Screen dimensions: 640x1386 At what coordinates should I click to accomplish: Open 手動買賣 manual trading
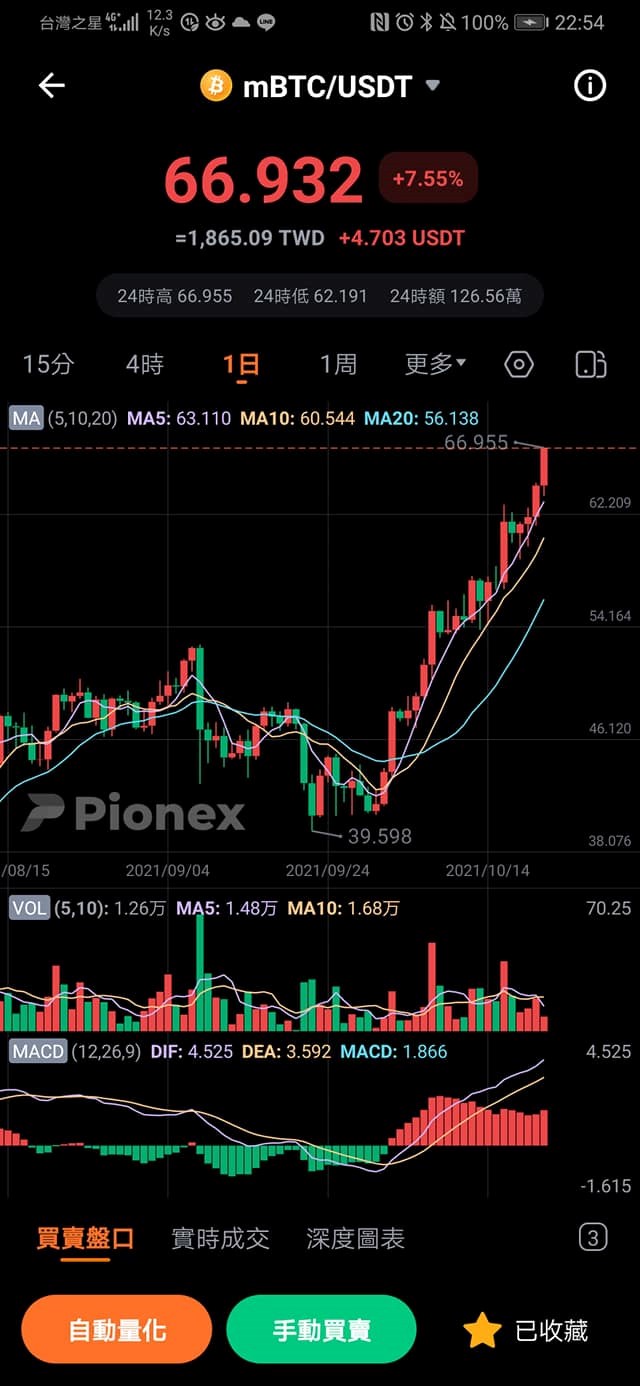pyautogui.click(x=321, y=1330)
